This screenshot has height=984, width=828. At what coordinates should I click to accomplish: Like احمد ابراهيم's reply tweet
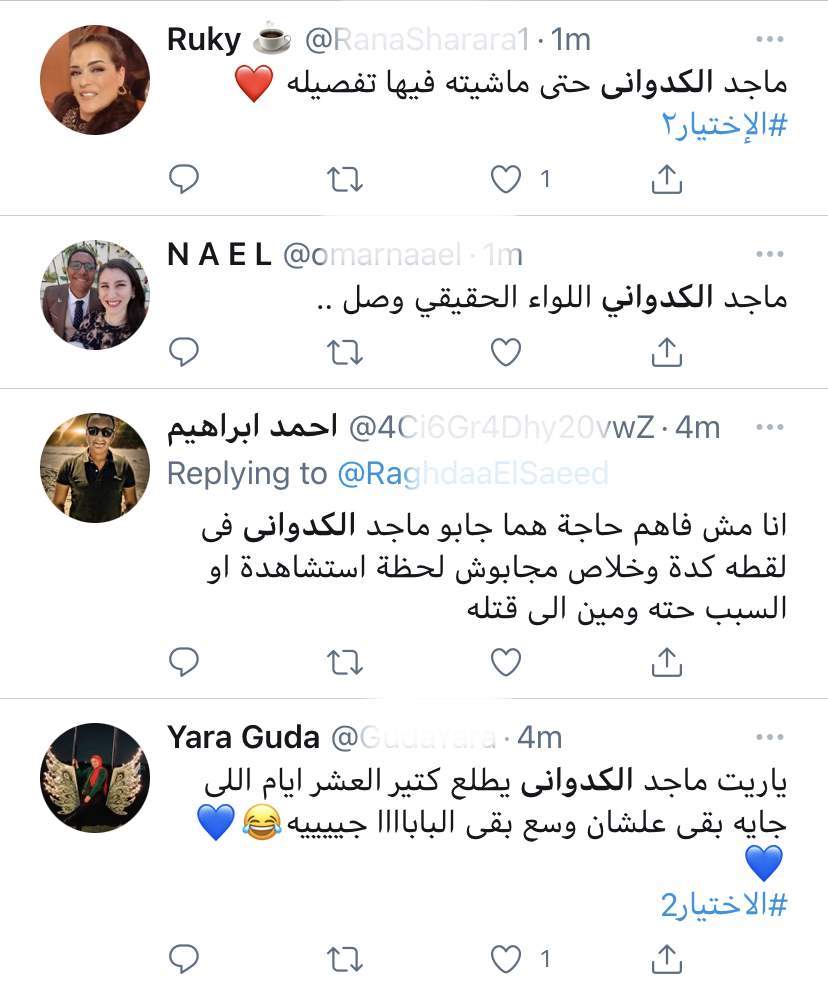(507, 661)
